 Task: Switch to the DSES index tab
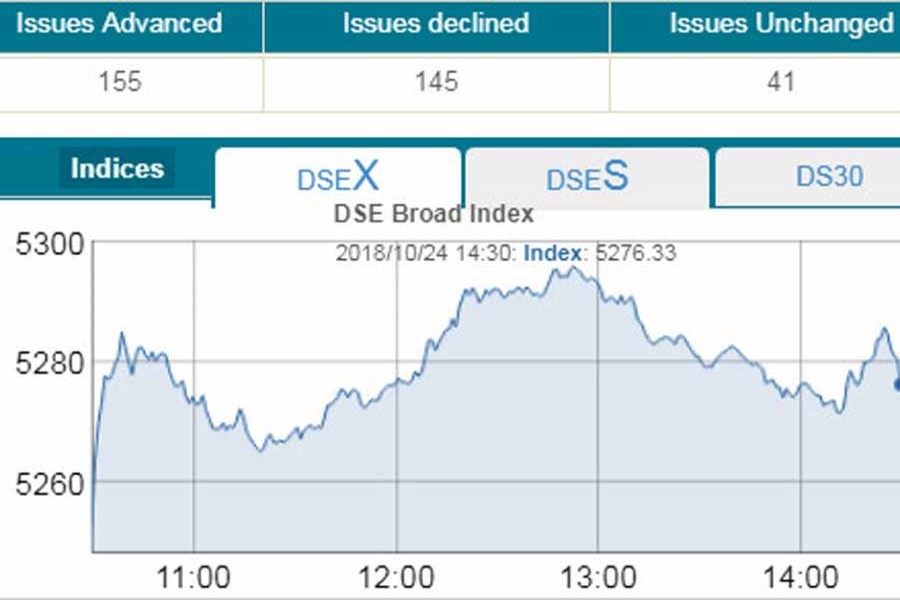[587, 177]
